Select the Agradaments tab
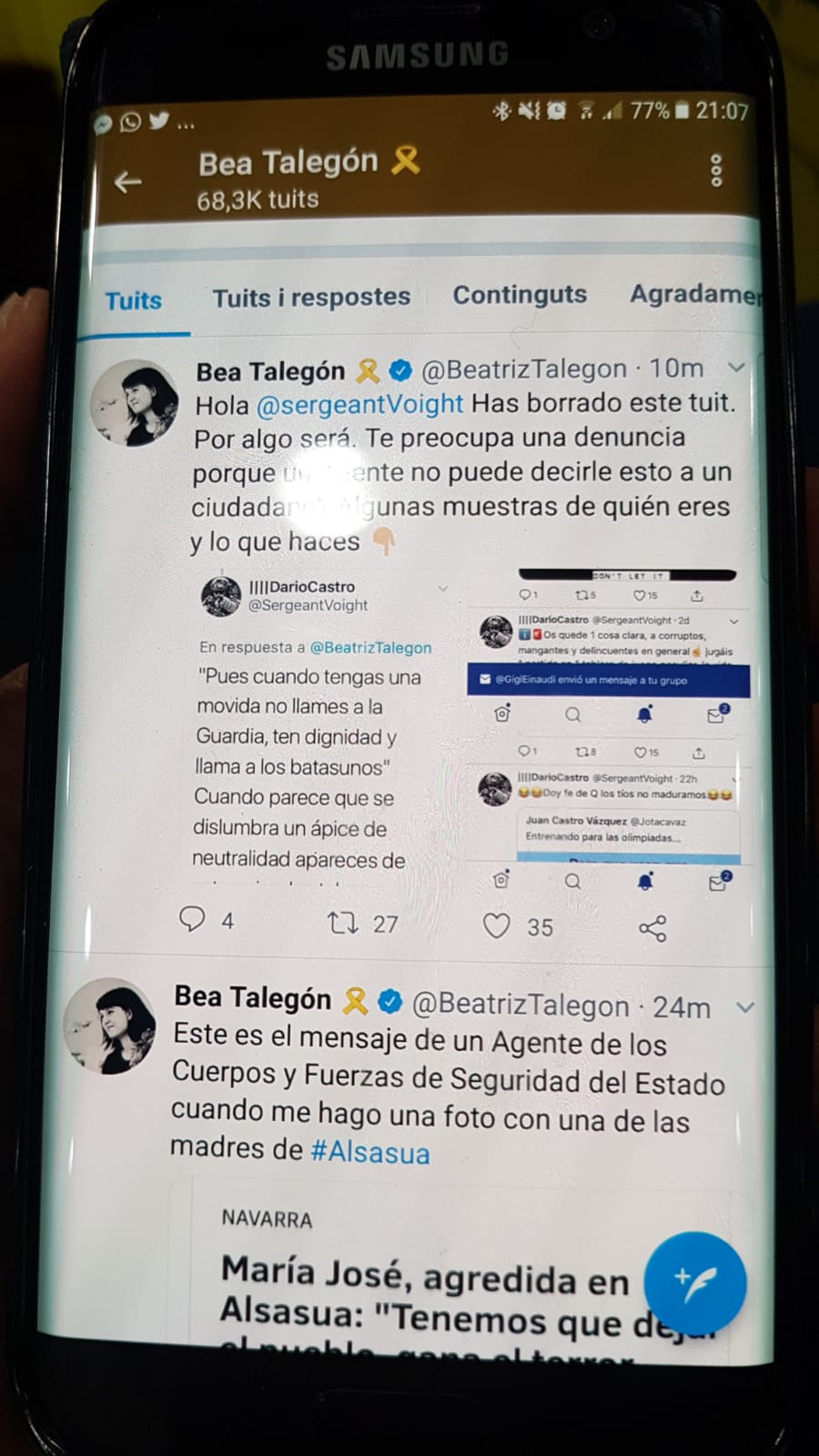Image resolution: width=819 pixels, height=1456 pixels. pyautogui.click(x=693, y=293)
